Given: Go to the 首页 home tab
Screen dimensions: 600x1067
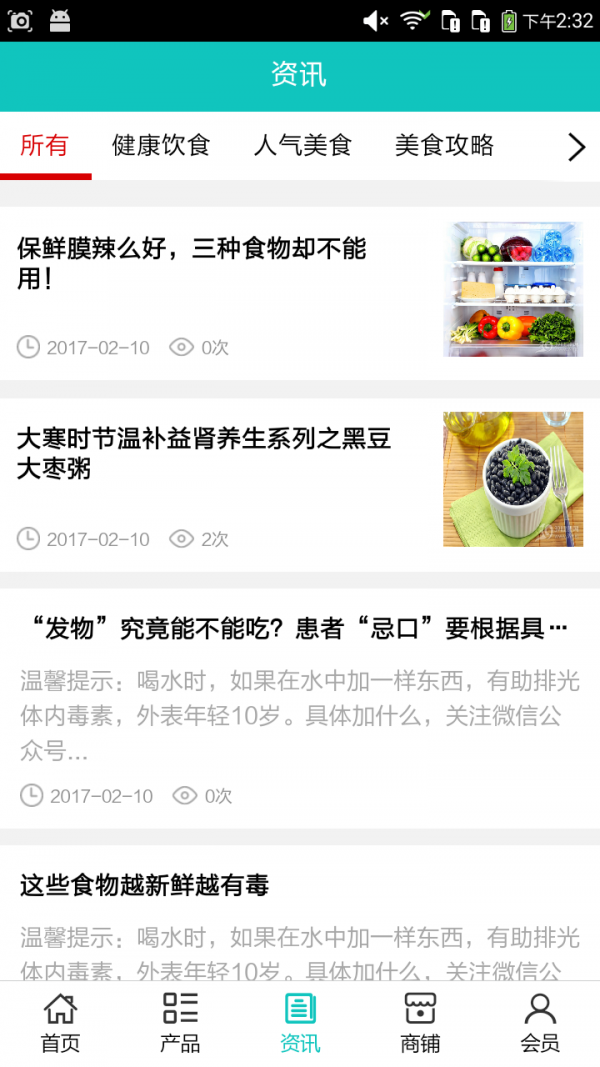Looking at the screenshot, I should (60, 1023).
